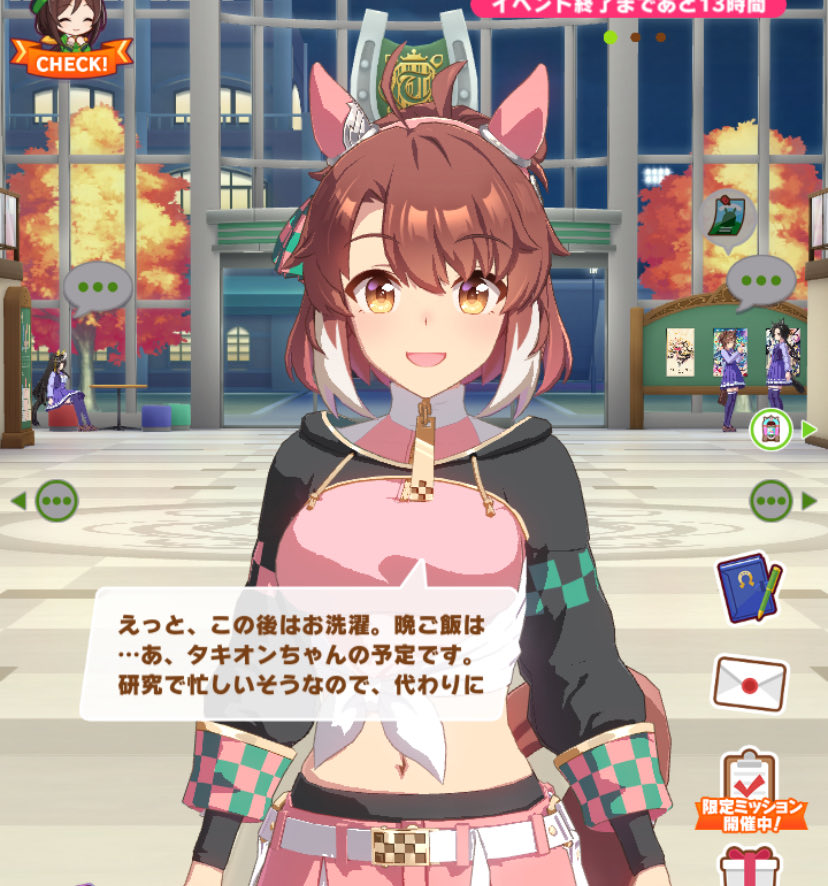This screenshot has height=886, width=828.
Task: Open the mail envelope icon
Action: coord(750,683)
